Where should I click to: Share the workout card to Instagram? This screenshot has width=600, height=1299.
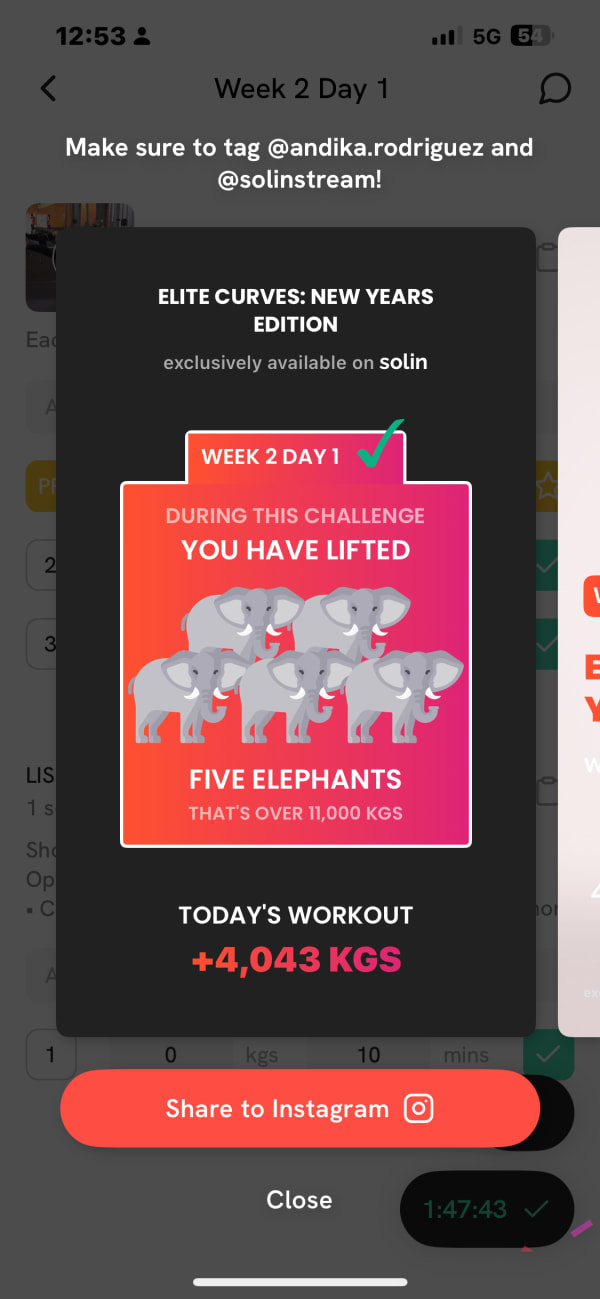pos(299,1108)
